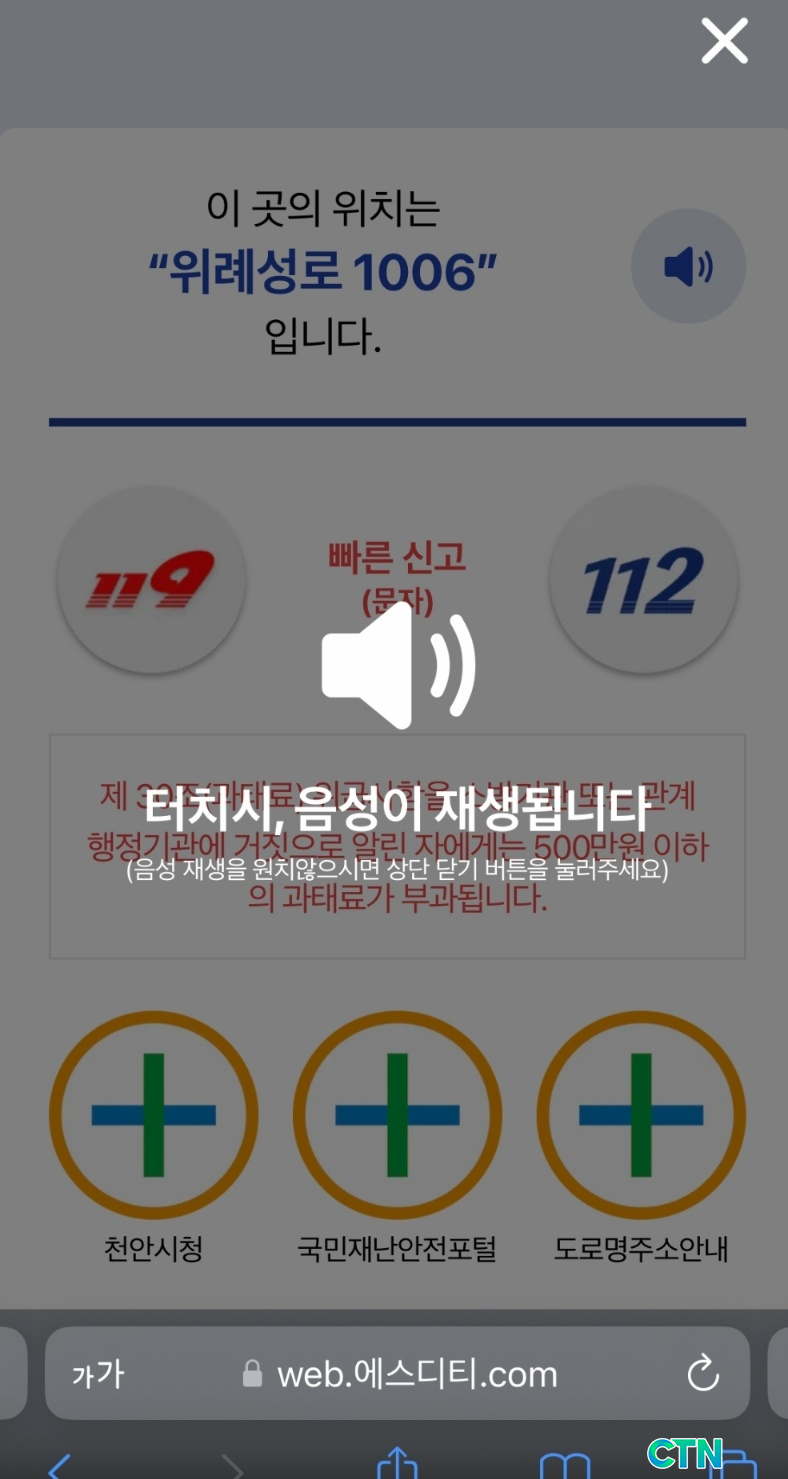Tap the large speaker to play audio

pos(398,666)
